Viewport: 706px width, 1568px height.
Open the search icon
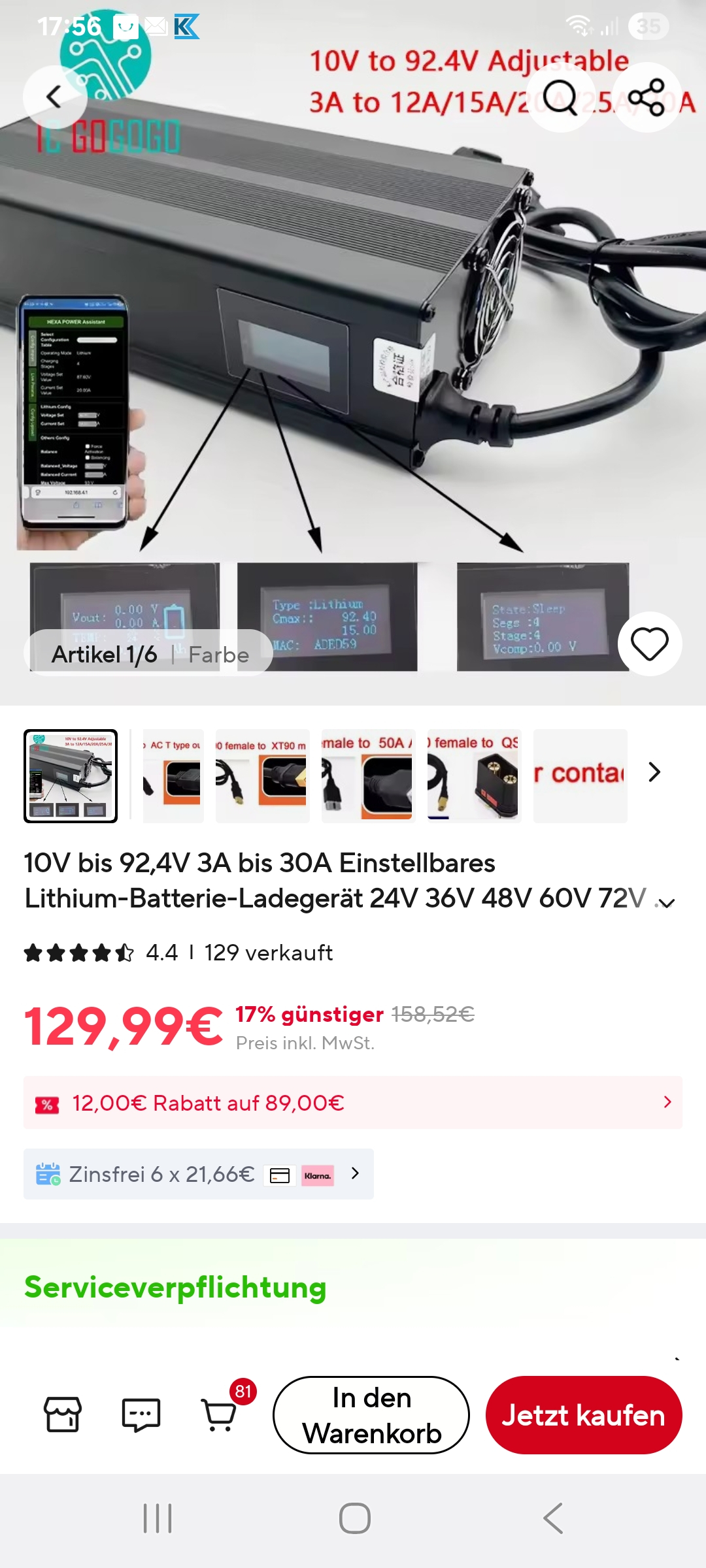560,97
